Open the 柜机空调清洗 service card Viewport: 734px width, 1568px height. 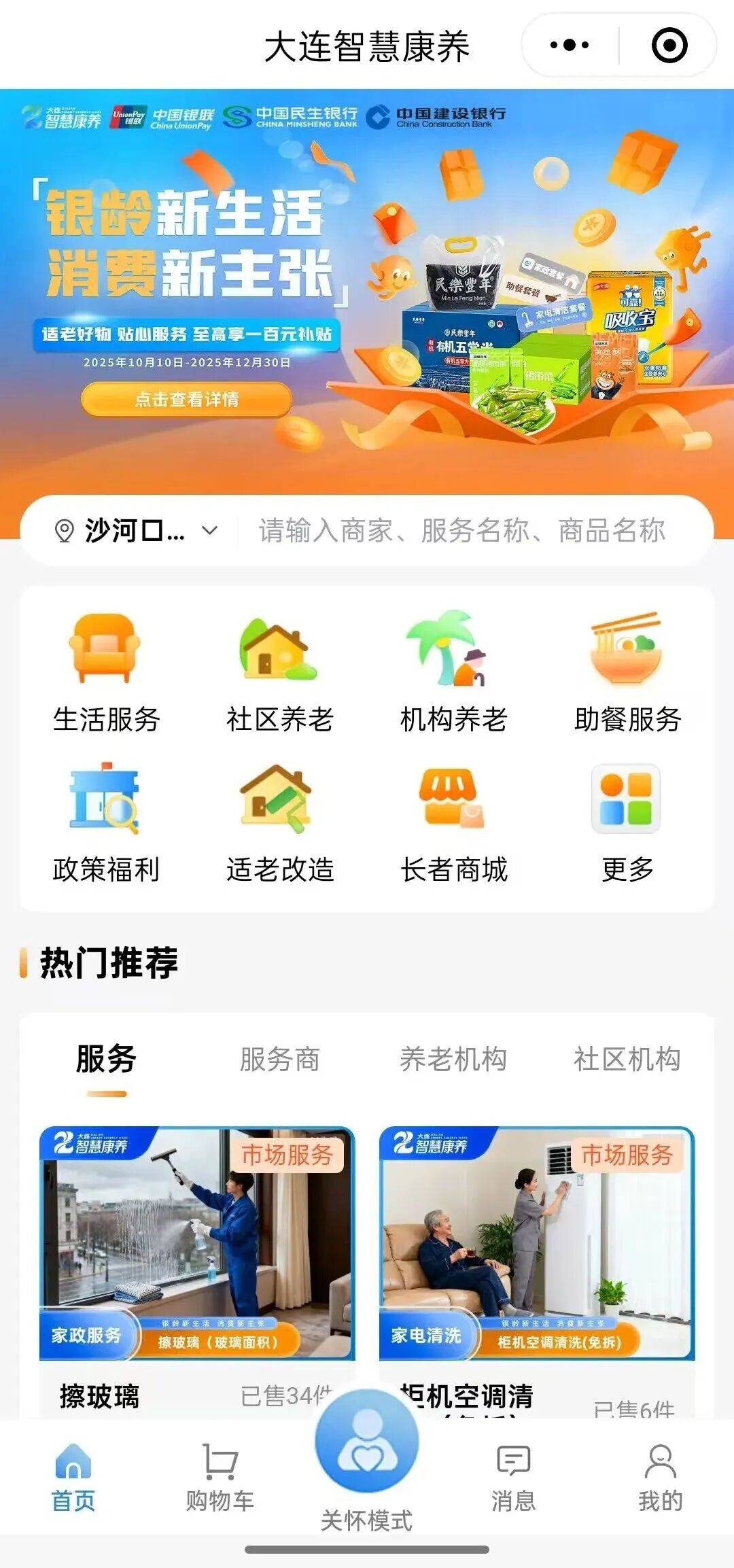click(x=537, y=1244)
